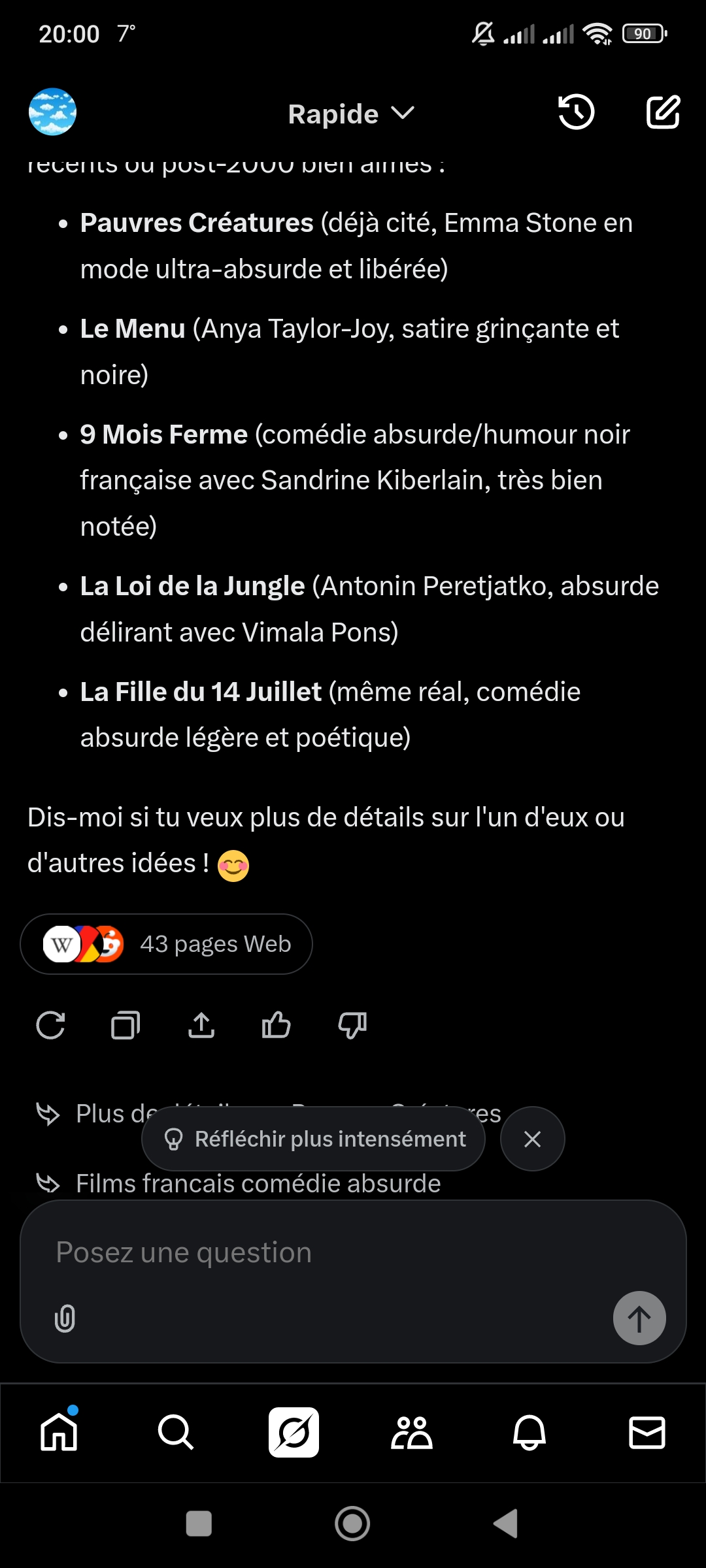
Task: Regenerate the response
Action: point(50,1025)
